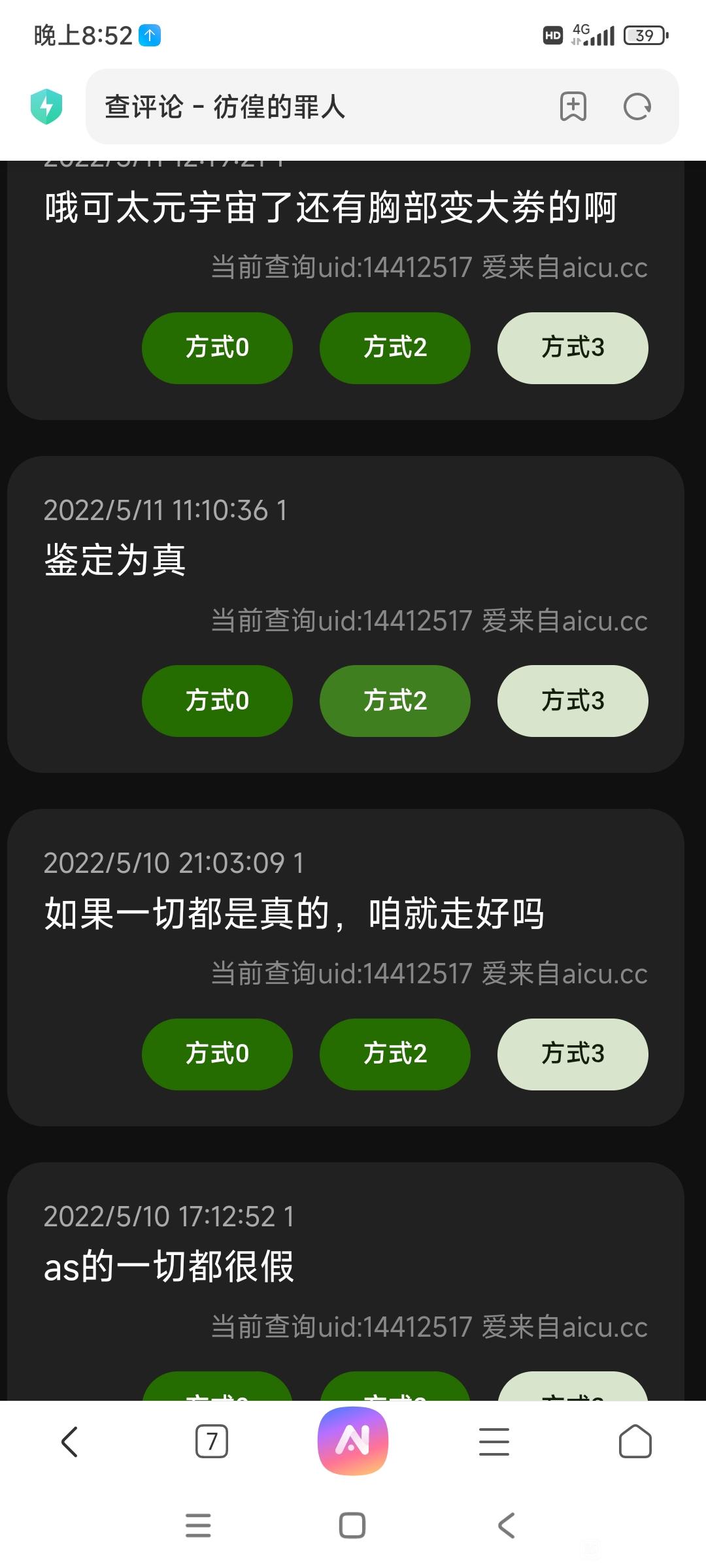Open the system recent apps view
706x1568 pixels.
198,1526
